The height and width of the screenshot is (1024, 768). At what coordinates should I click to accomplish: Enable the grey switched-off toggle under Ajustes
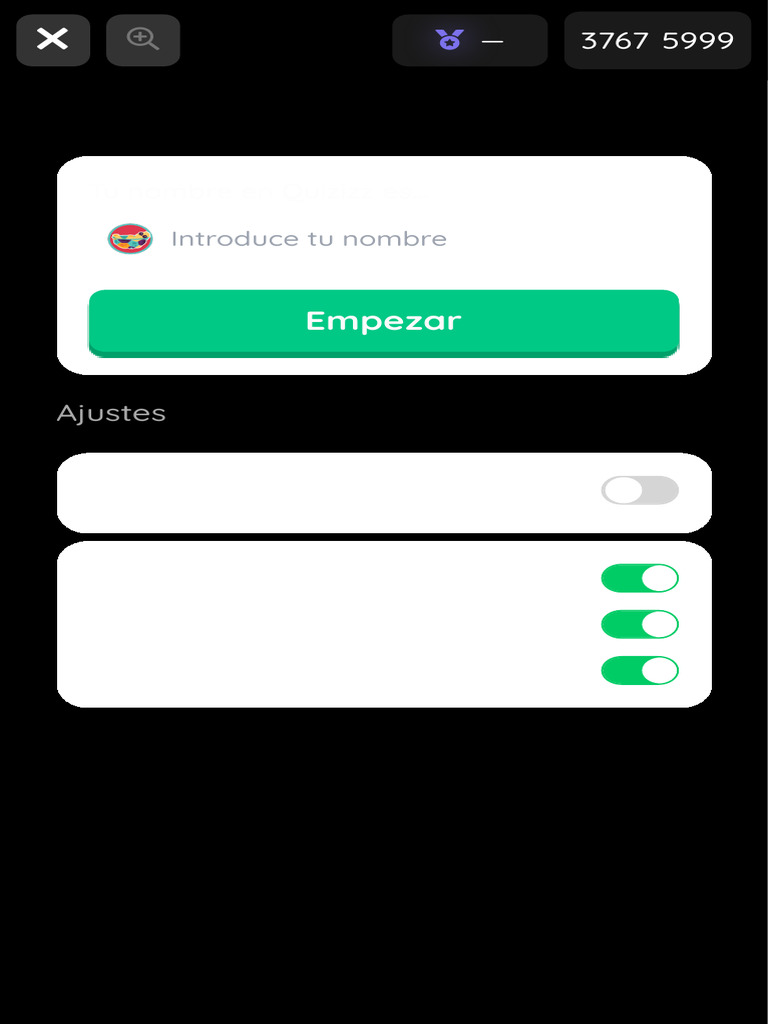[639, 490]
